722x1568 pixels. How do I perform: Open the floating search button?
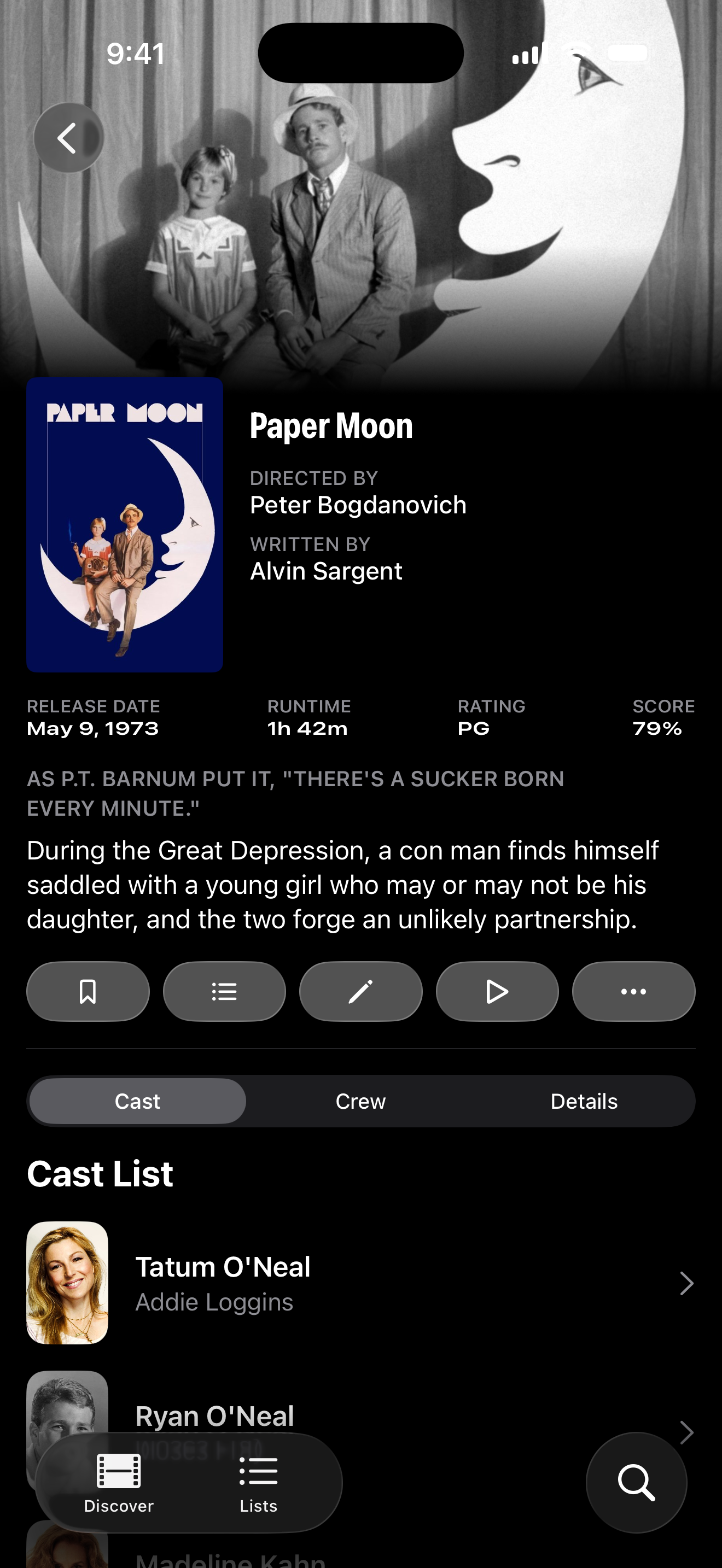[x=636, y=1482]
